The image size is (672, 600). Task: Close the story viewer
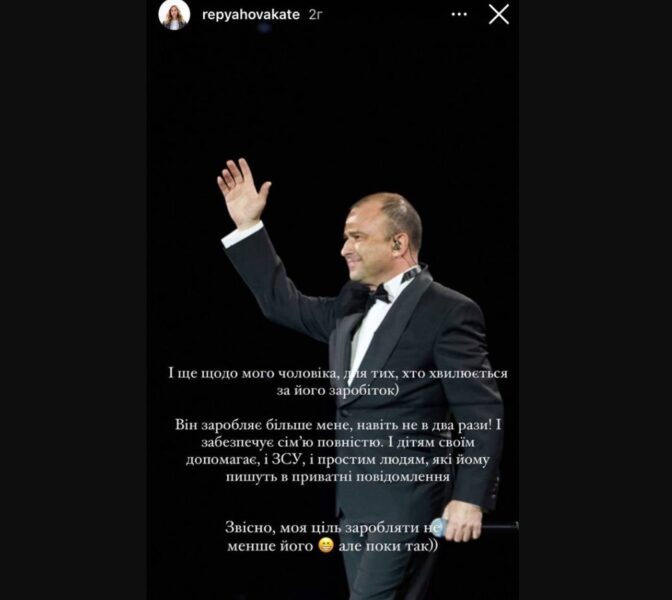coord(498,14)
